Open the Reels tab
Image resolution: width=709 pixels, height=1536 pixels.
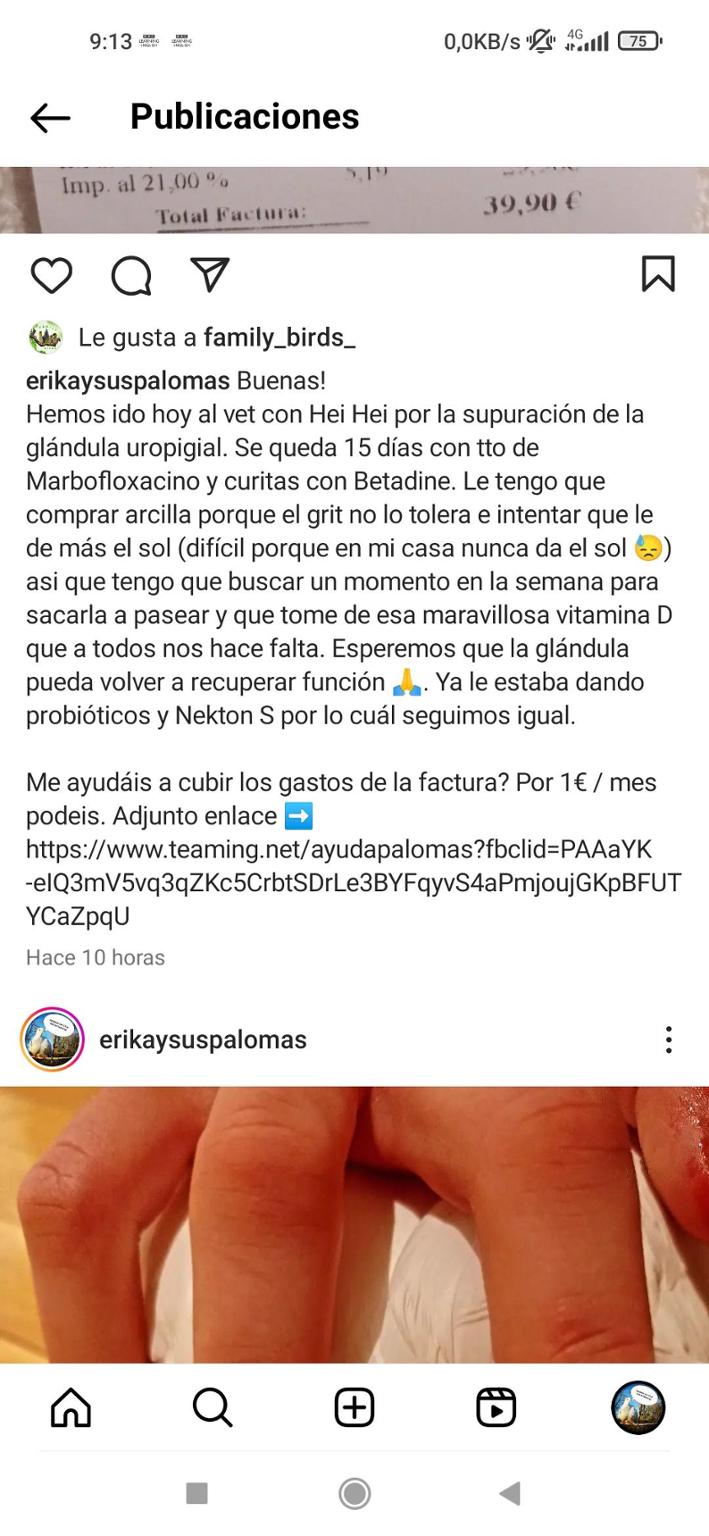tap(496, 1407)
